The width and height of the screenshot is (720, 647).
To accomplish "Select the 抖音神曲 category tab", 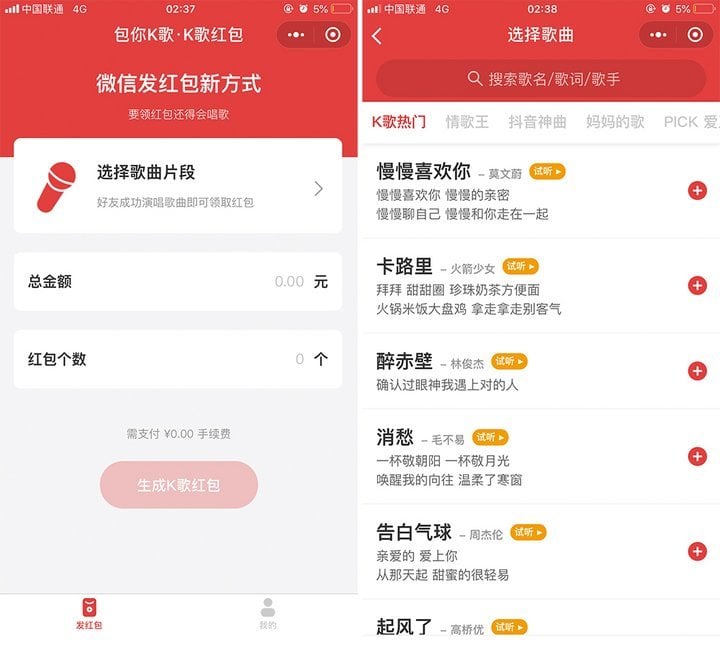I will [537, 122].
